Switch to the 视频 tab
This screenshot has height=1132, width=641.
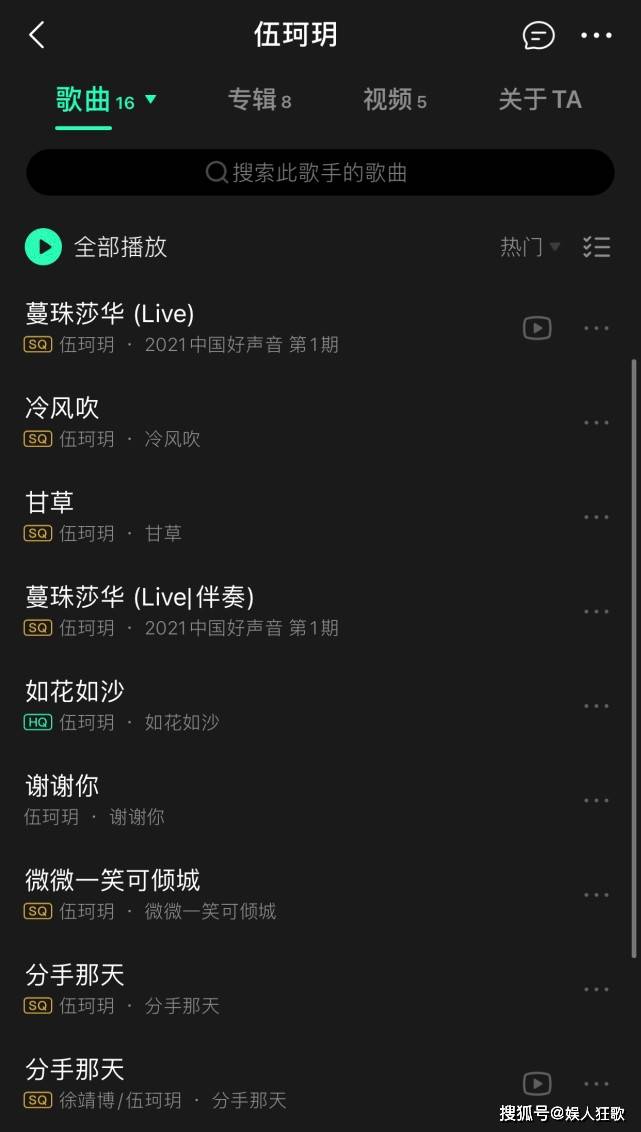coord(394,100)
